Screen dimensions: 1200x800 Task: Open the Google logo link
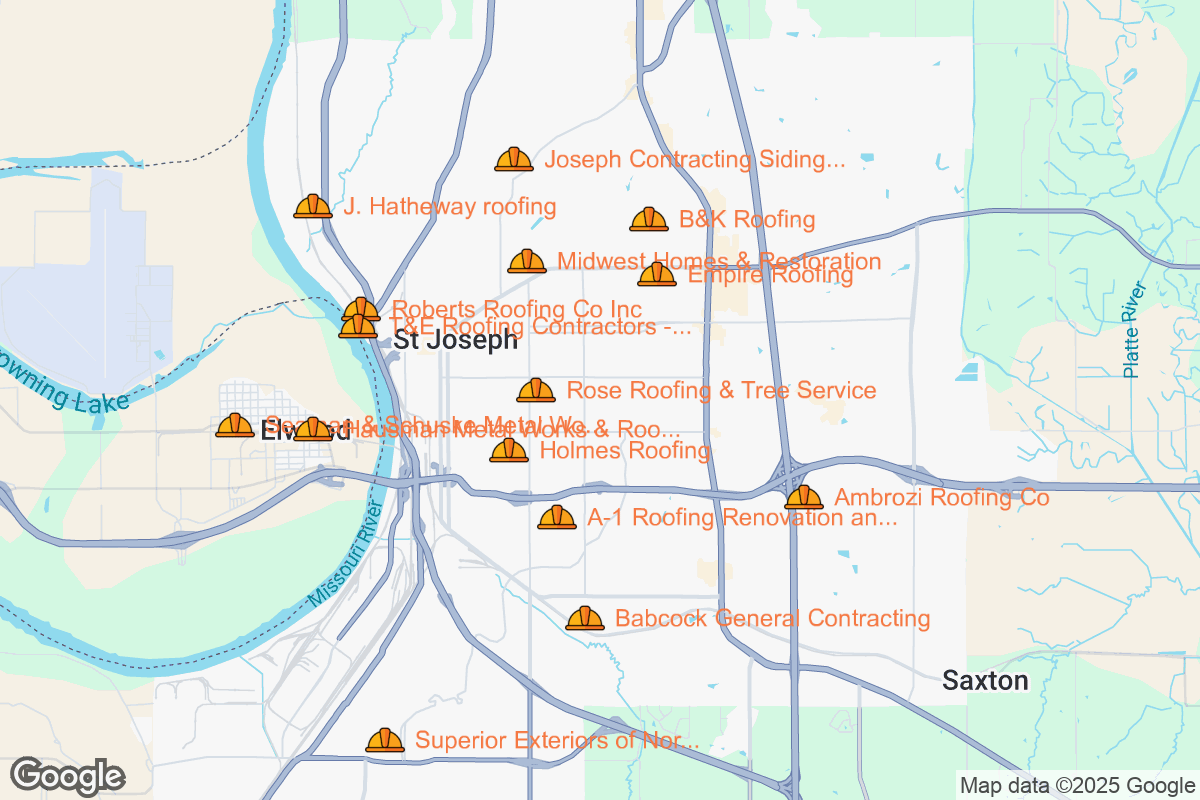coord(68,776)
